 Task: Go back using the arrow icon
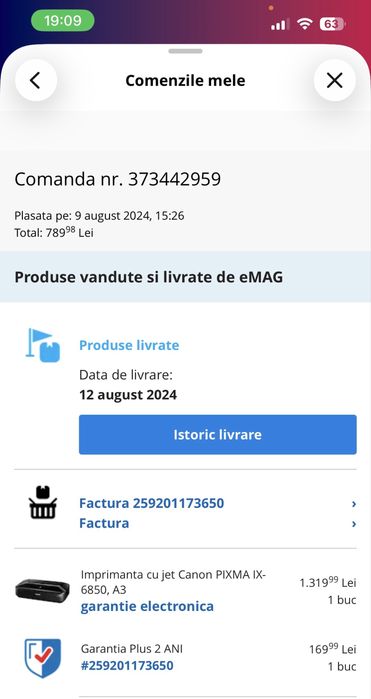point(36,81)
